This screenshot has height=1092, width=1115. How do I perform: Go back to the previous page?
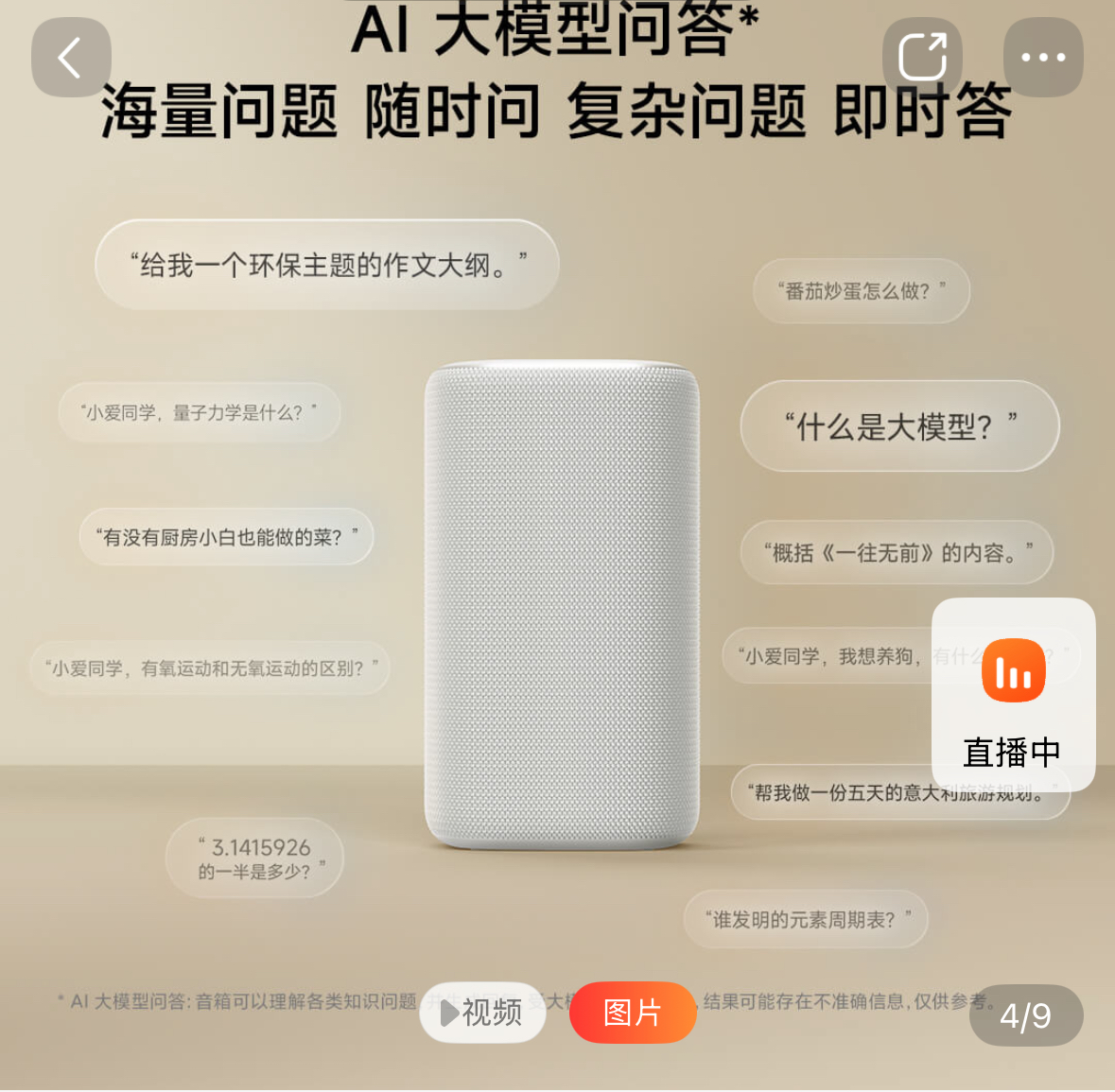coord(71,58)
